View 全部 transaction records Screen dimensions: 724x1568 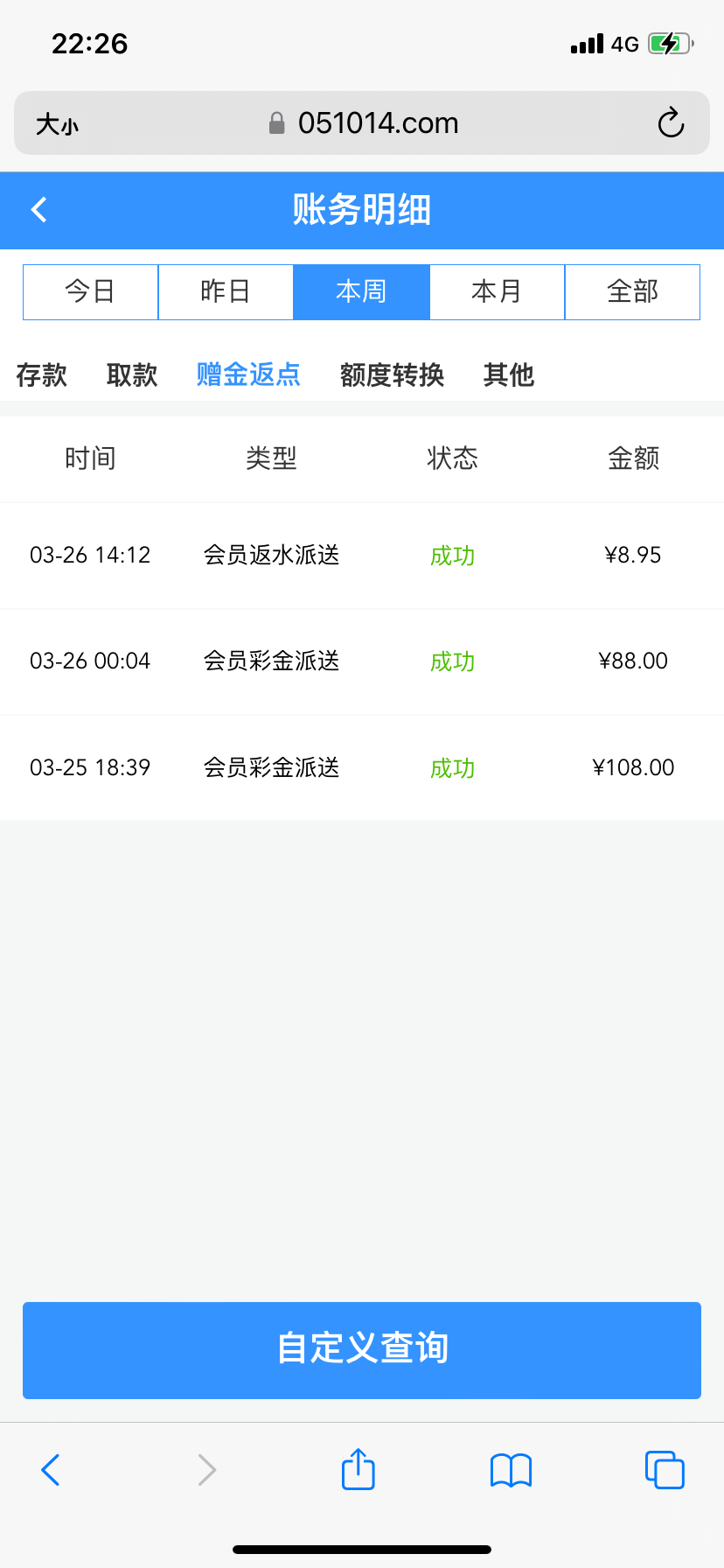[x=632, y=291]
